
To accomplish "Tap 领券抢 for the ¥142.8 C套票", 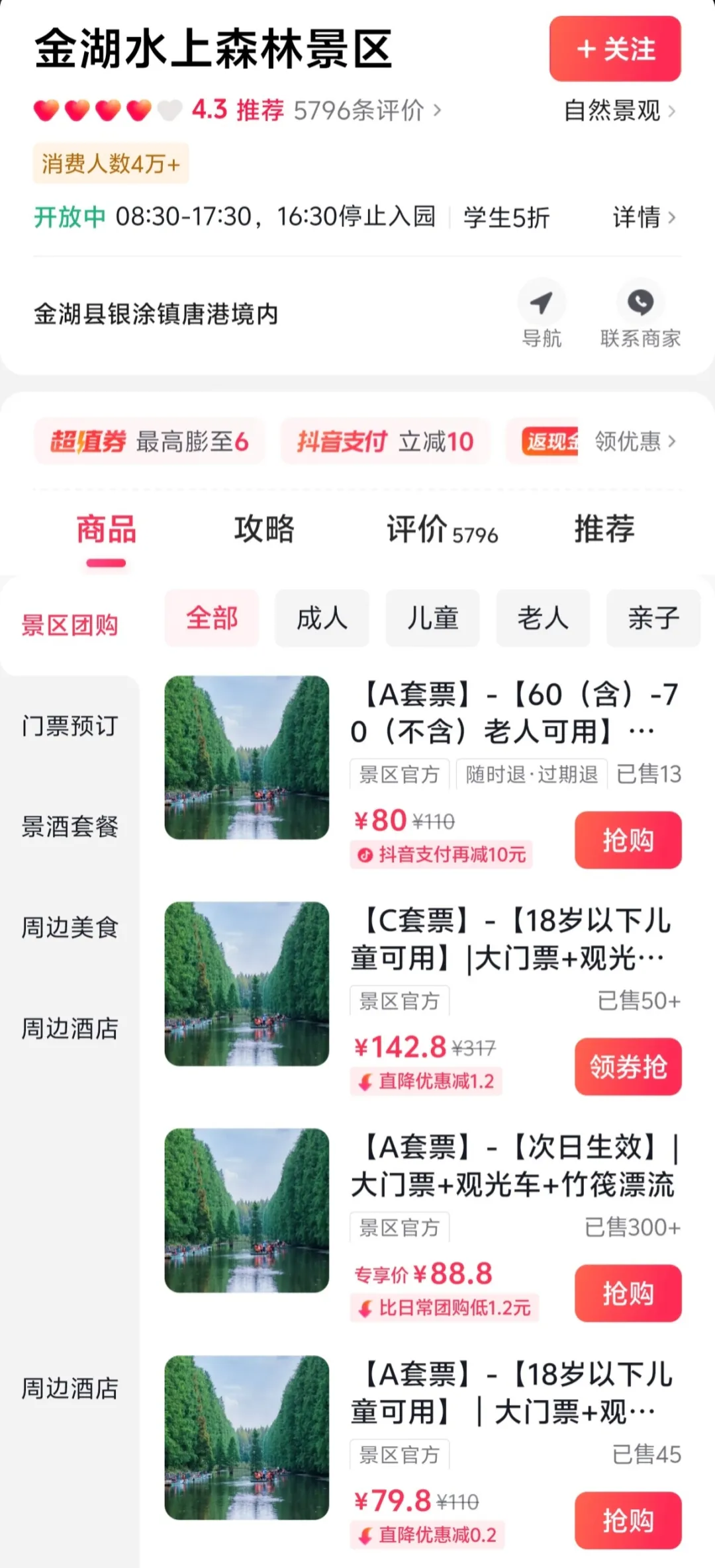I will 628,1067.
